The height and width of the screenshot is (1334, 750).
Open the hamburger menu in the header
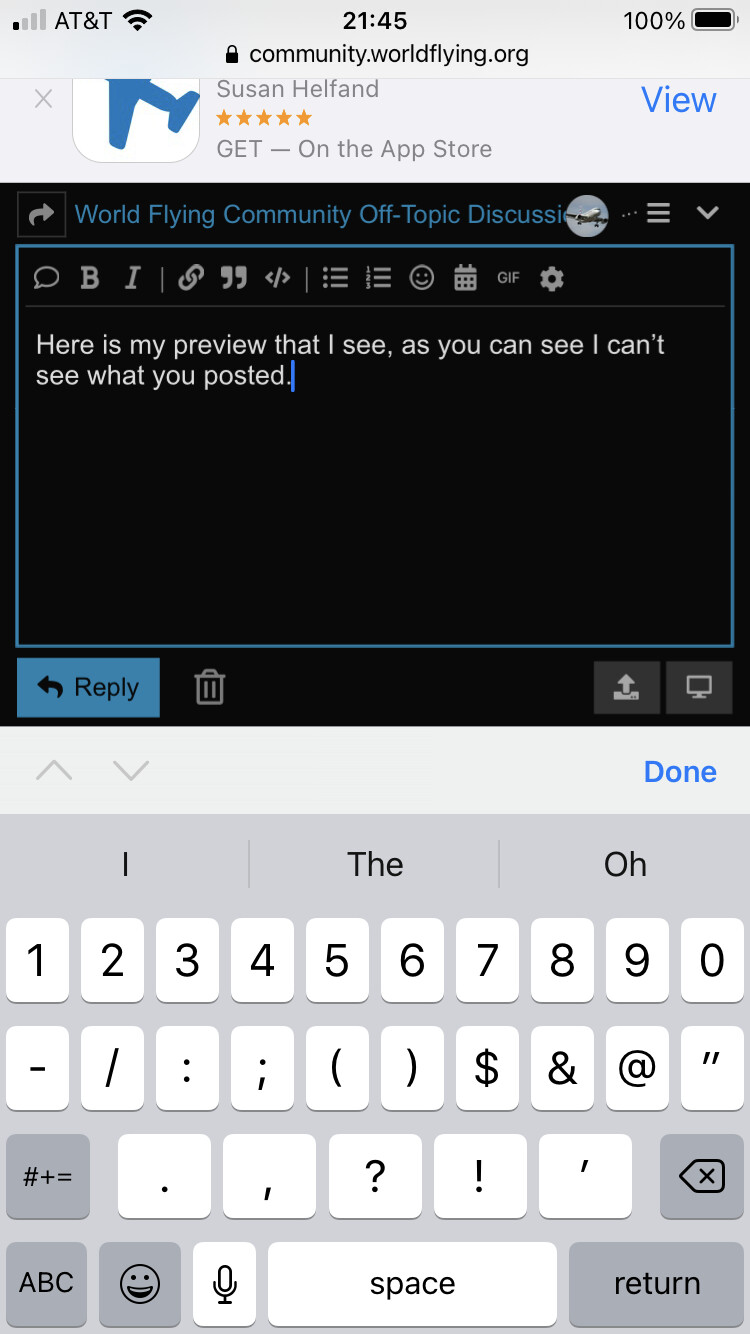point(658,213)
